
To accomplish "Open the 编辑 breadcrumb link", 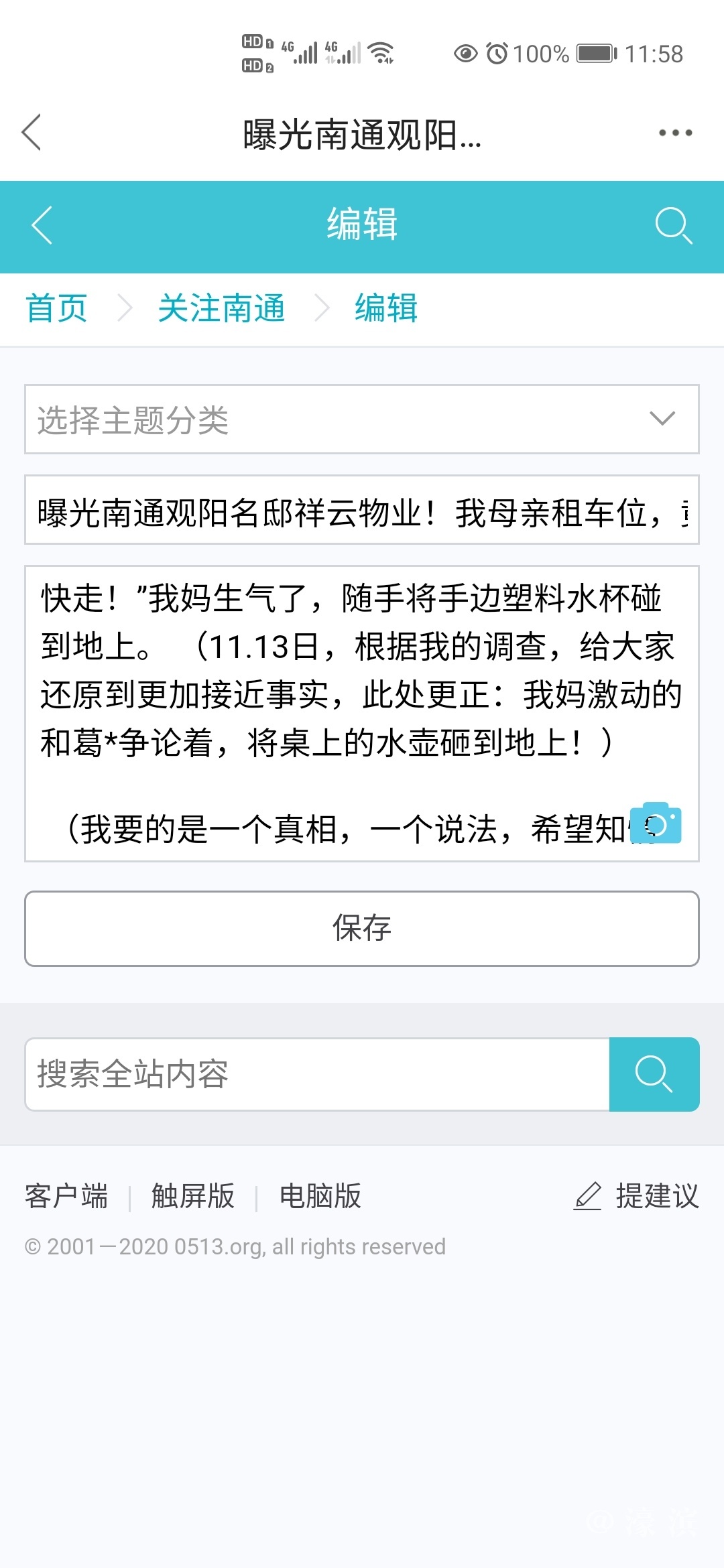I will coord(386,309).
